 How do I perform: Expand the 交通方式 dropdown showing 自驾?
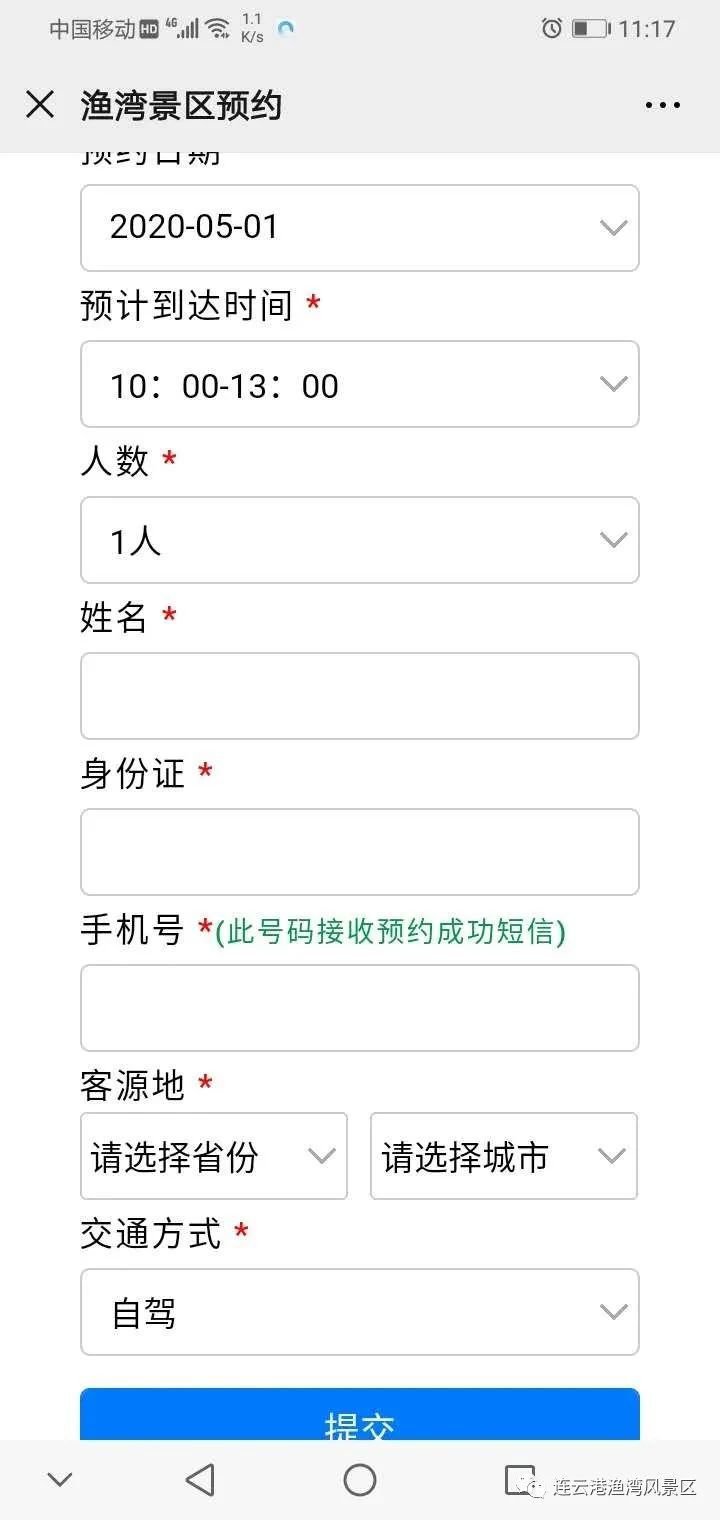click(360, 1312)
